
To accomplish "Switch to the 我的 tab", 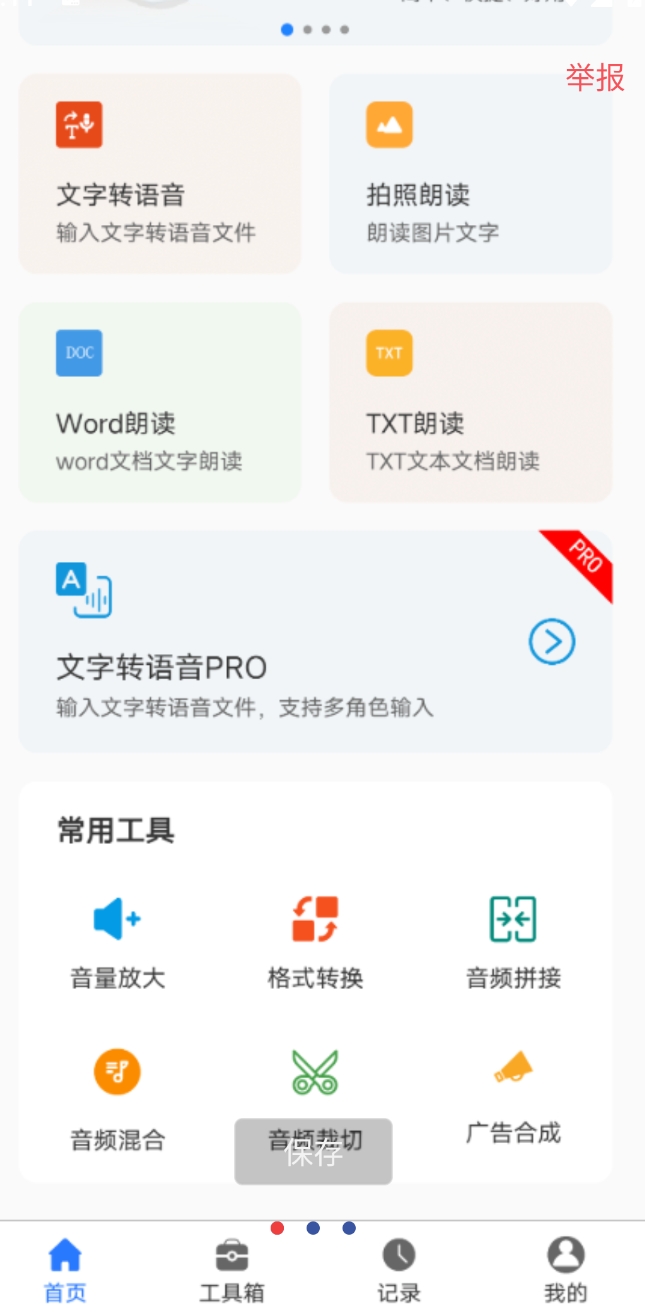I will point(565,1270).
